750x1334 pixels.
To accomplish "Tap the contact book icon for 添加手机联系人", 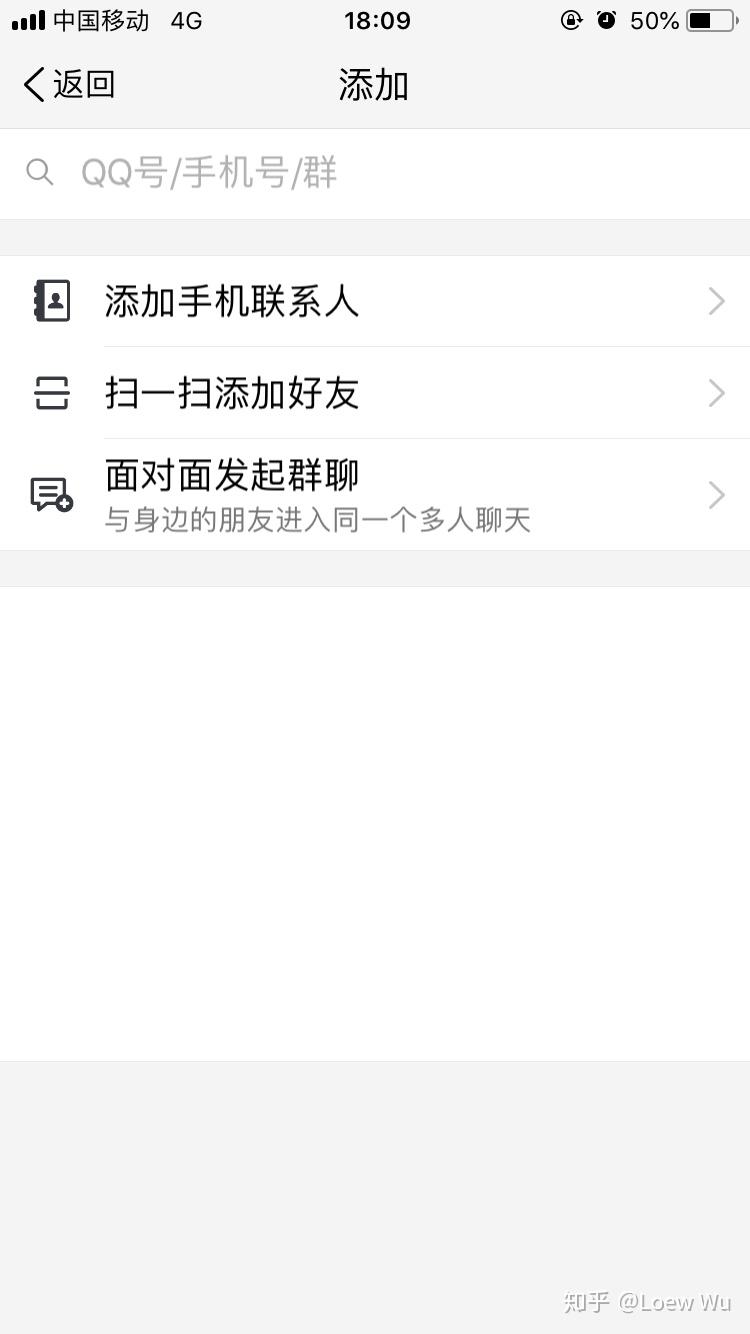I will 50,300.
